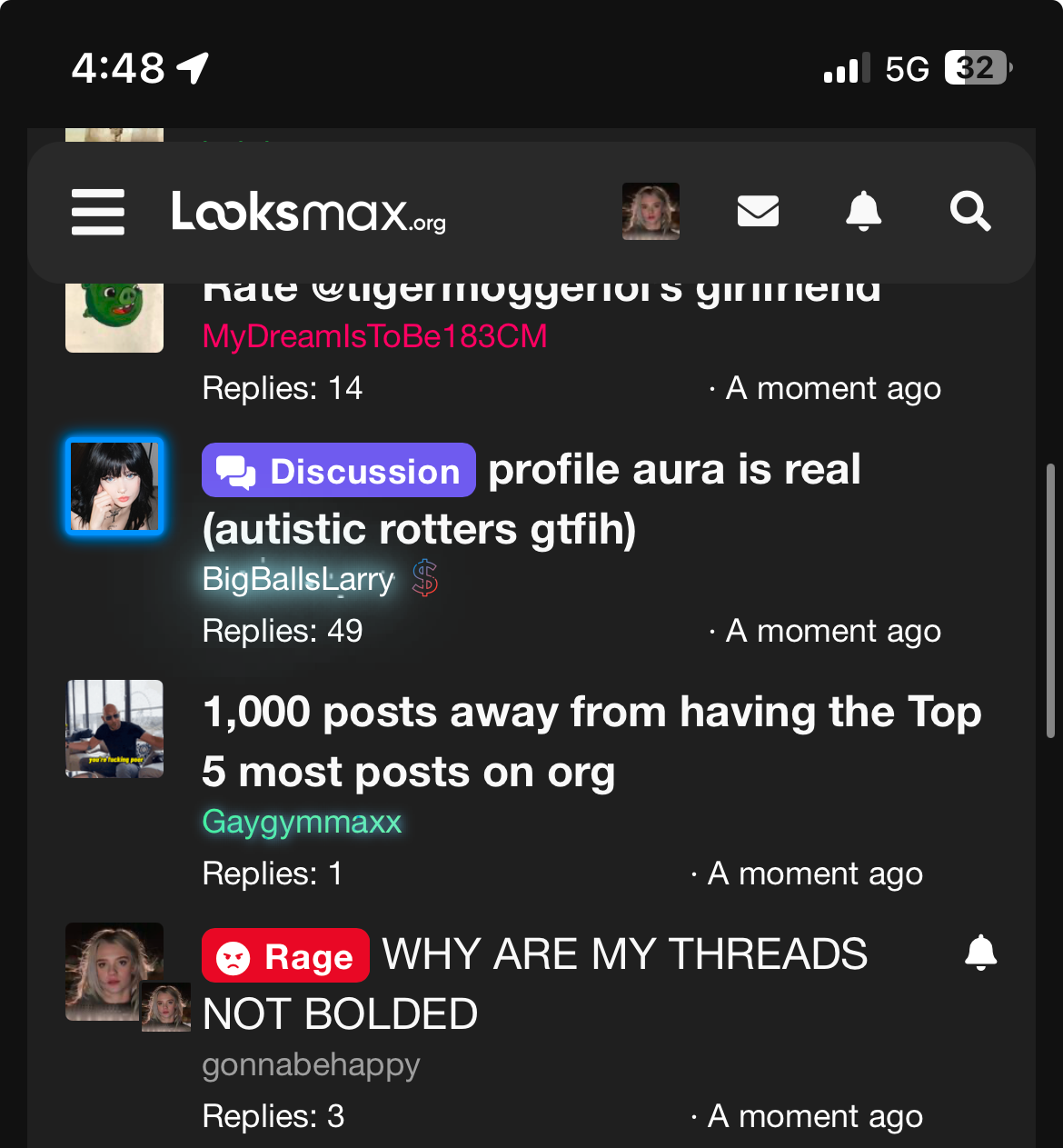View BigBallsLarry's user profile
Screen dimensions: 1063x1148
pyautogui.click(x=298, y=579)
